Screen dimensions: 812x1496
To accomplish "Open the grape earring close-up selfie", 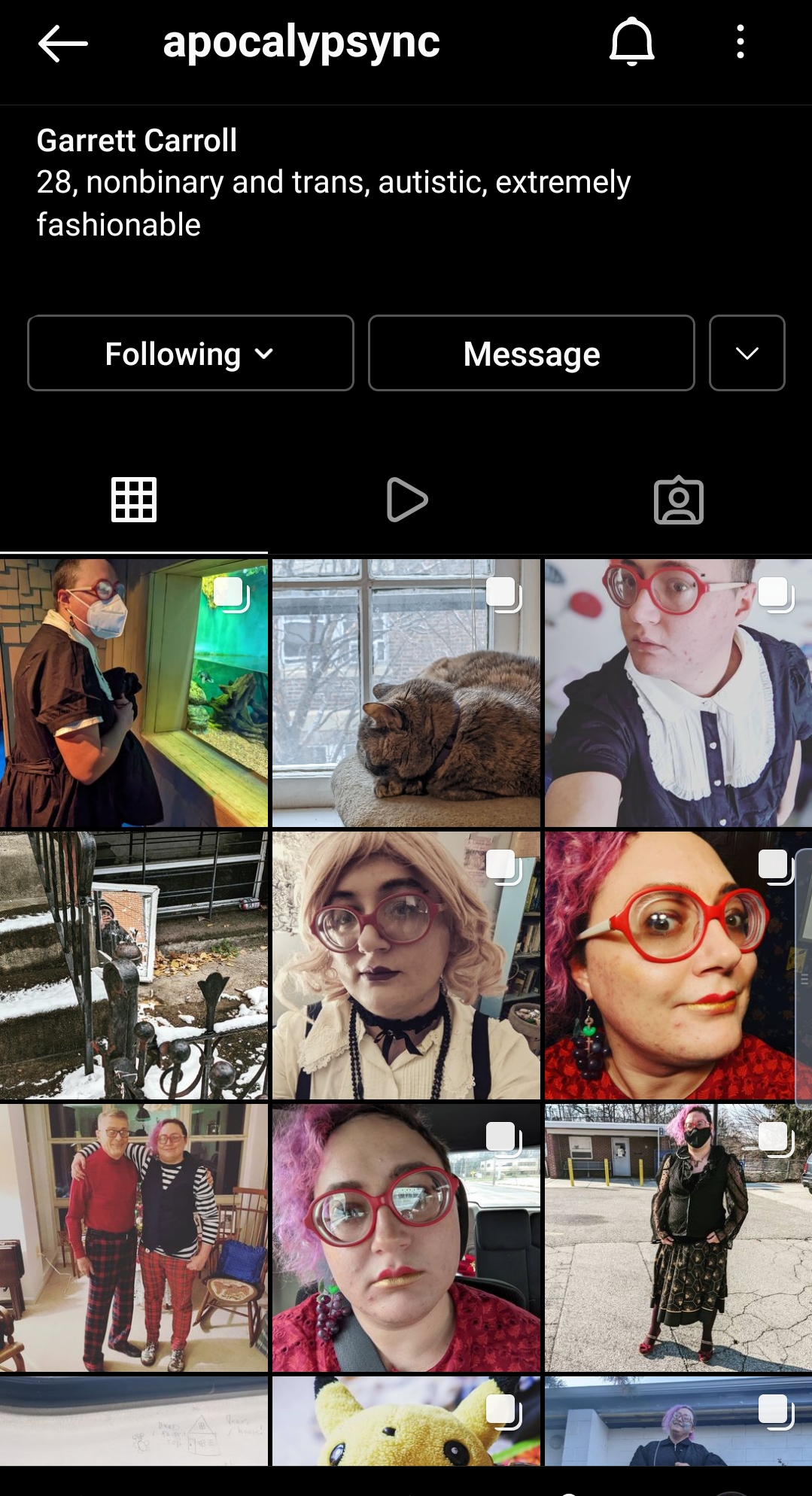I will 678,965.
